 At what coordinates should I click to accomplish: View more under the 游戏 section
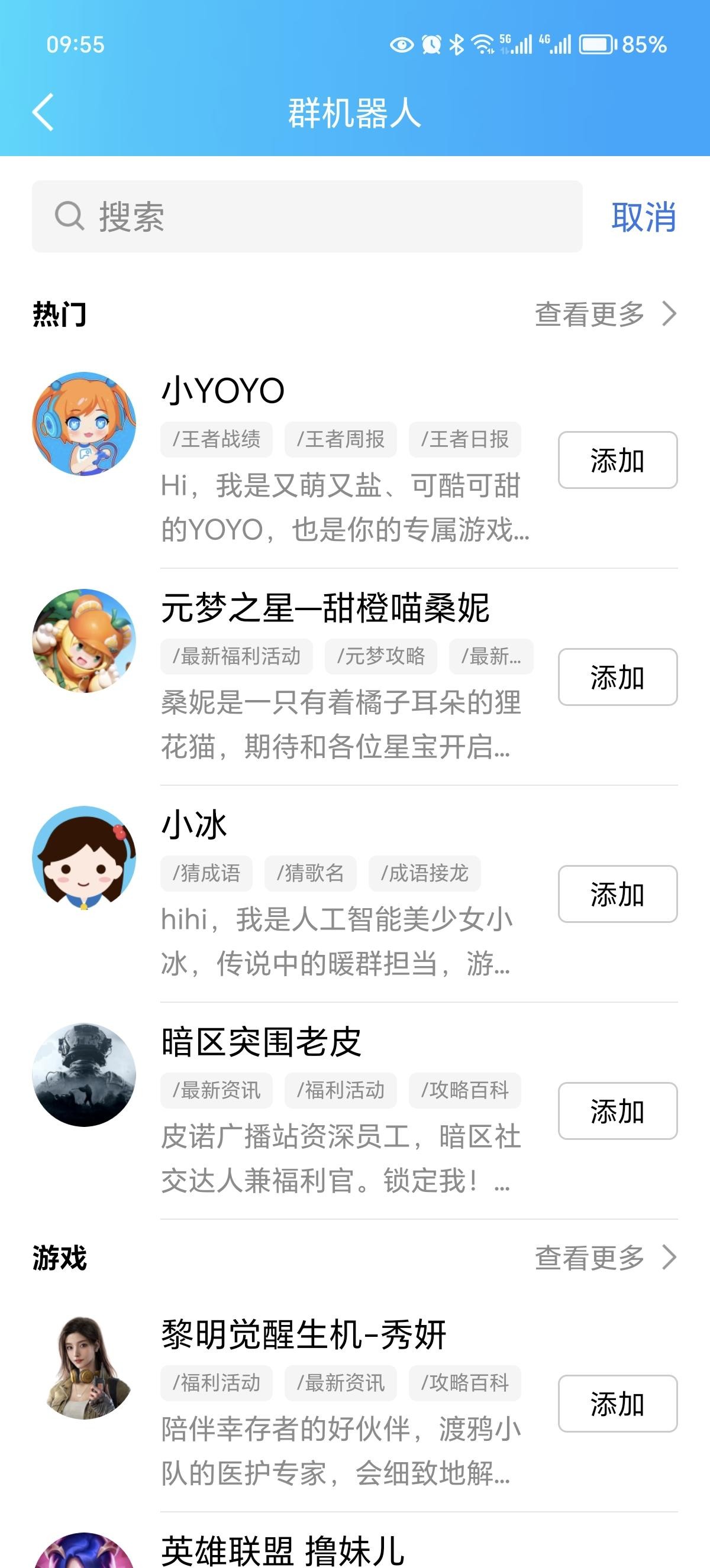(x=605, y=1258)
